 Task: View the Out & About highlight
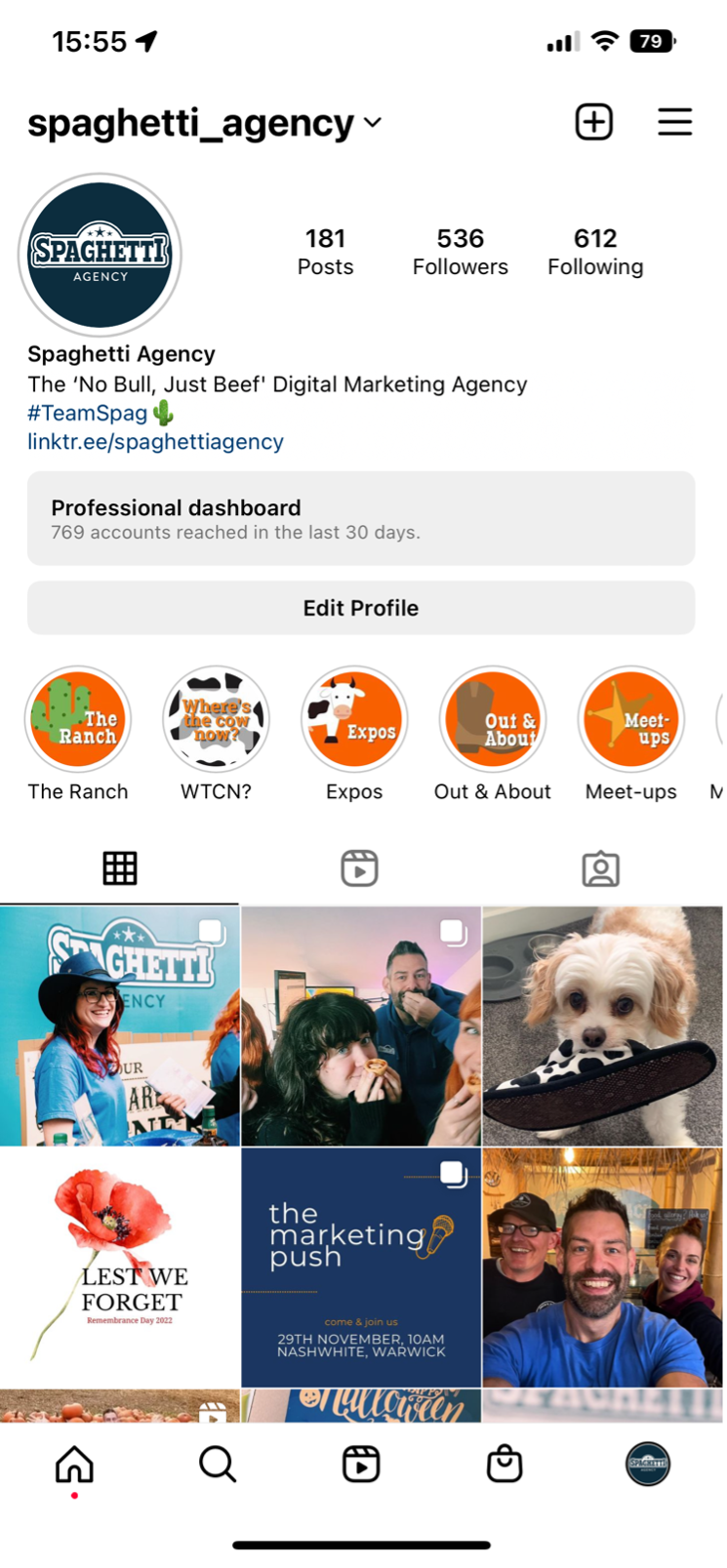coord(493,720)
